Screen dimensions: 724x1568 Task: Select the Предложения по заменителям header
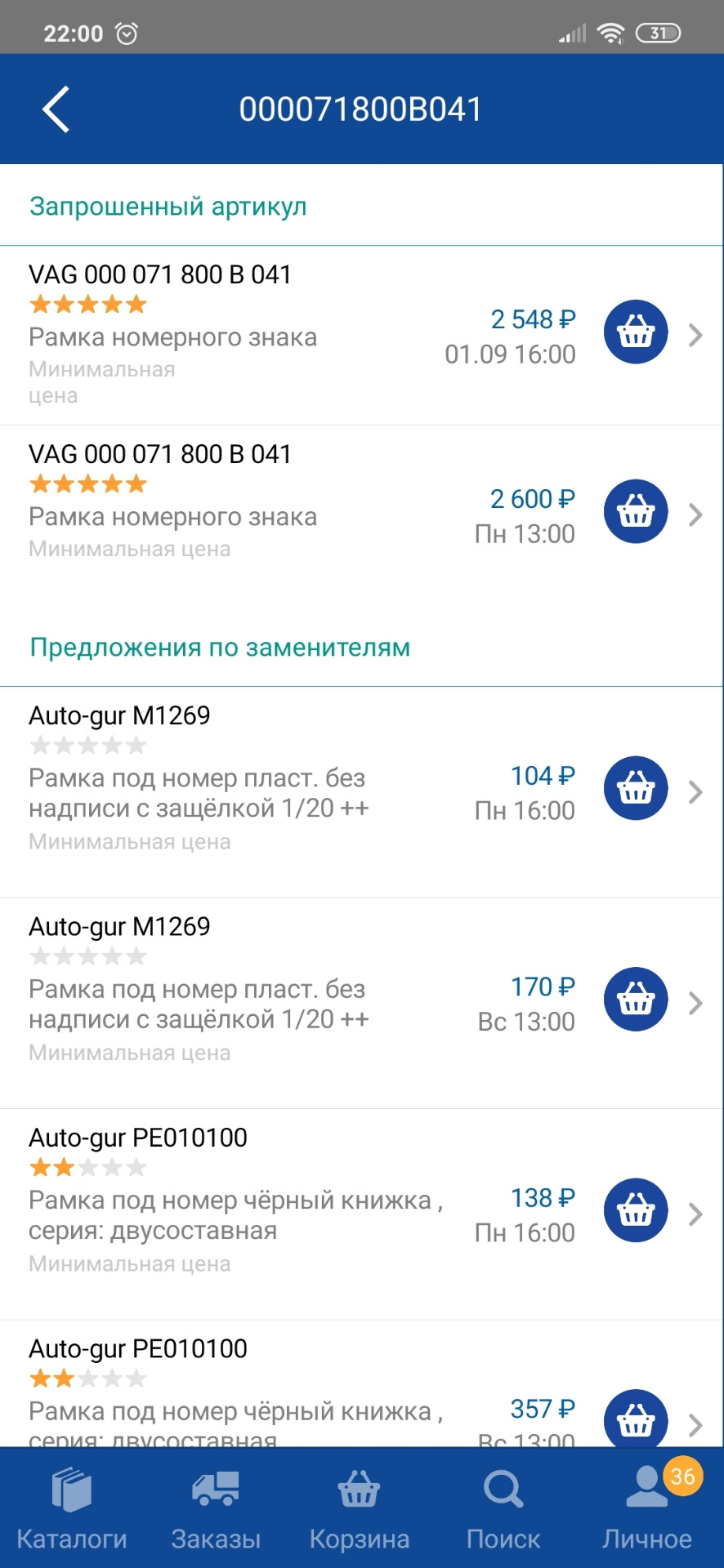[219, 648]
